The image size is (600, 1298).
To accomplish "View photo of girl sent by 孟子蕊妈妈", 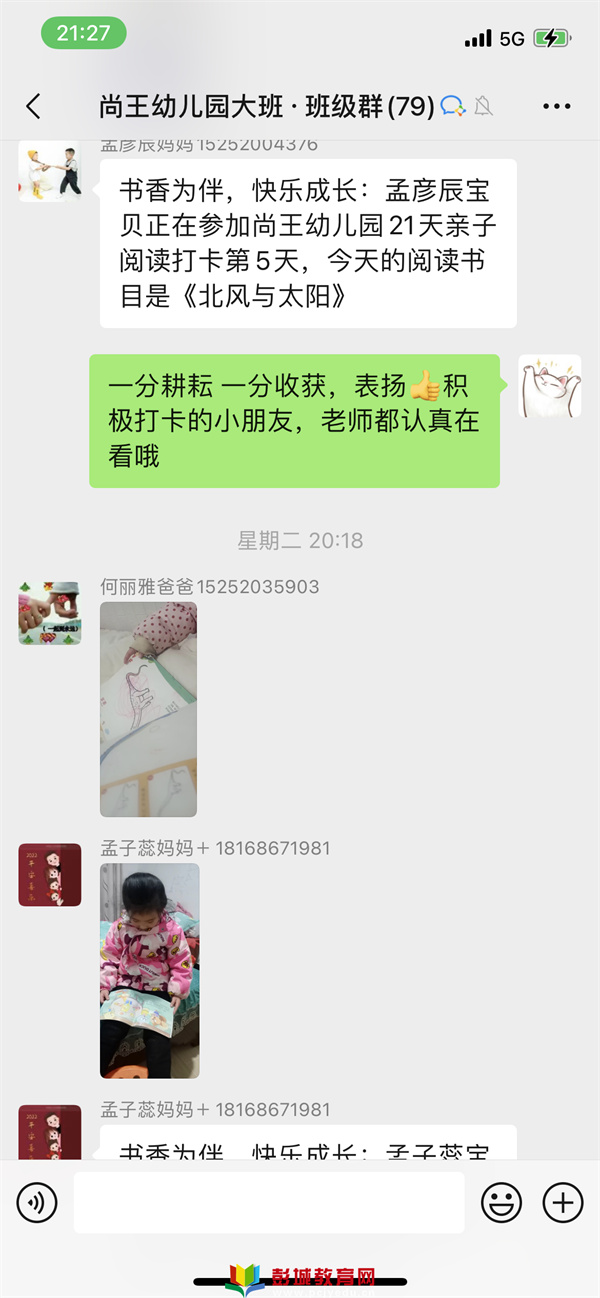I will pos(149,970).
